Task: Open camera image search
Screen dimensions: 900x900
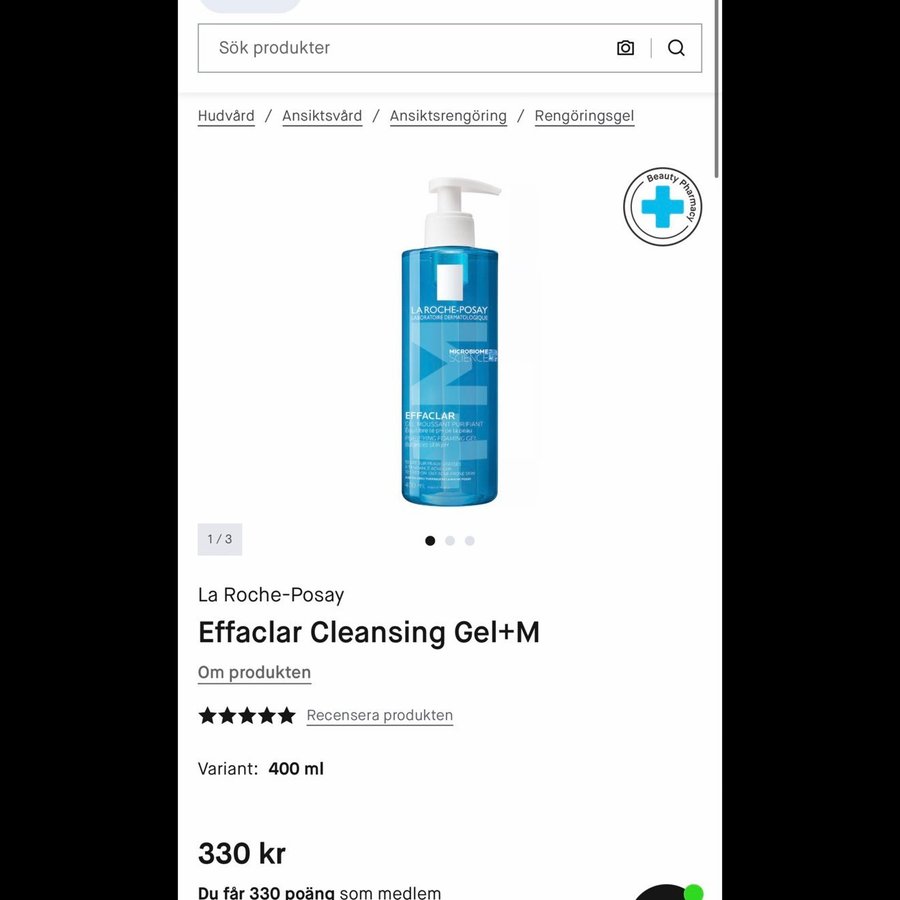Action: (x=625, y=48)
